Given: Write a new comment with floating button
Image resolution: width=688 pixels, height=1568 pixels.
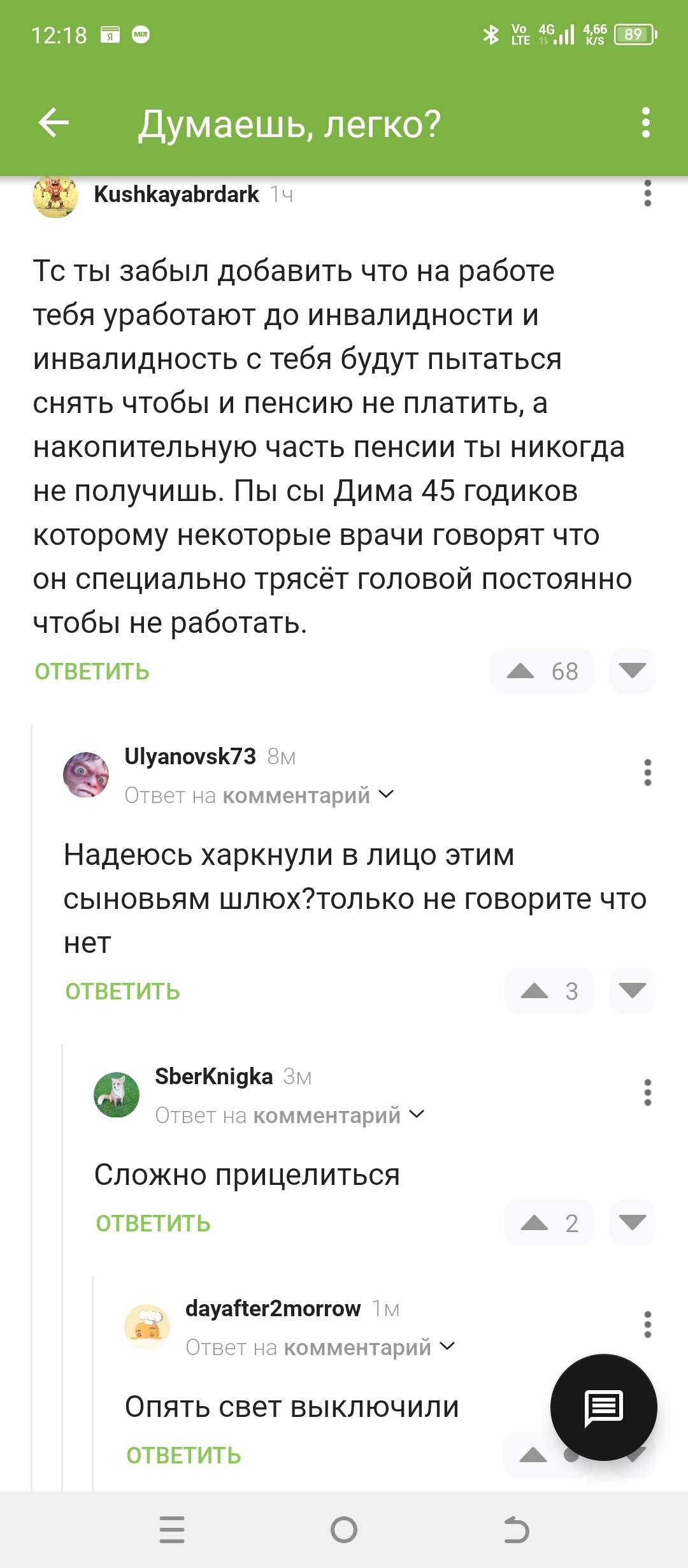Looking at the screenshot, I should [603, 1407].
